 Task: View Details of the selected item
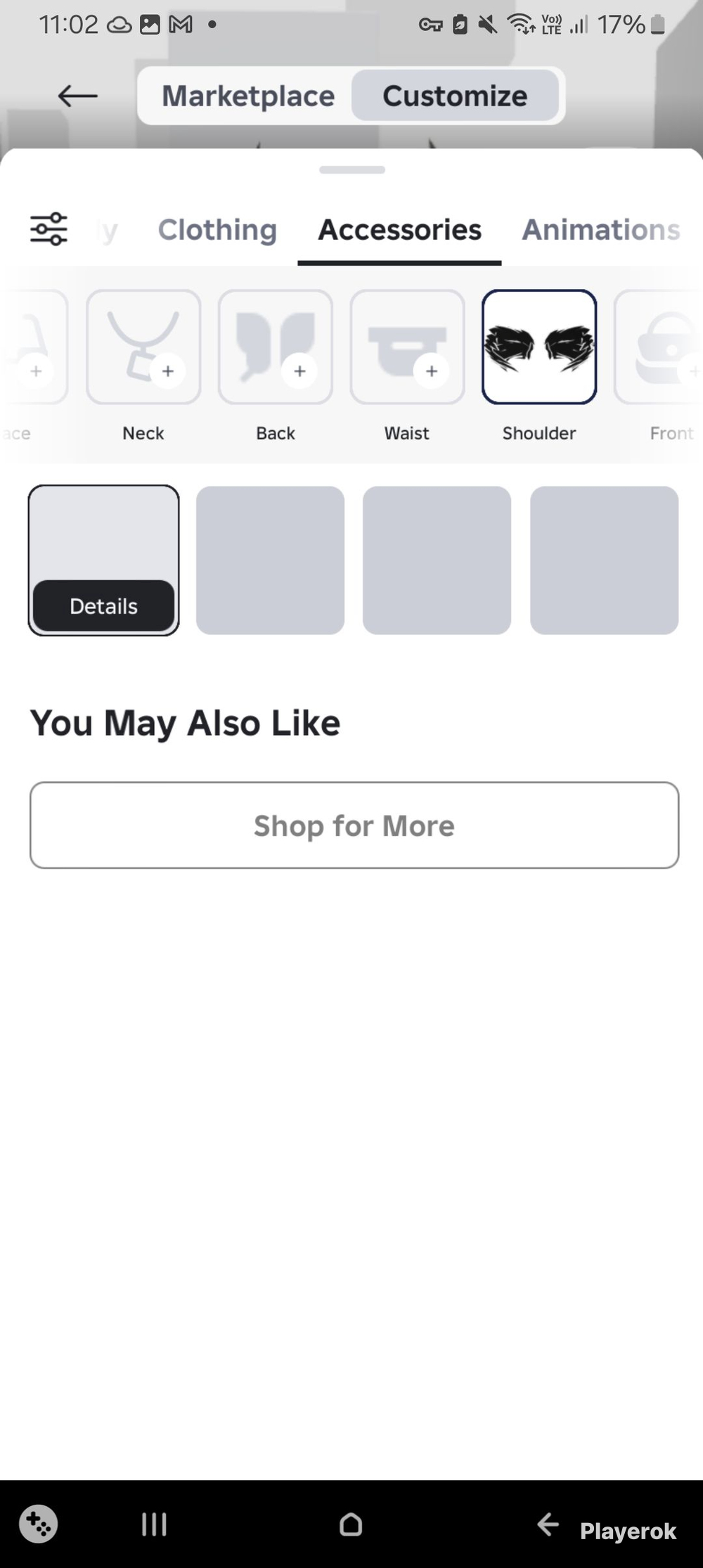(x=104, y=605)
